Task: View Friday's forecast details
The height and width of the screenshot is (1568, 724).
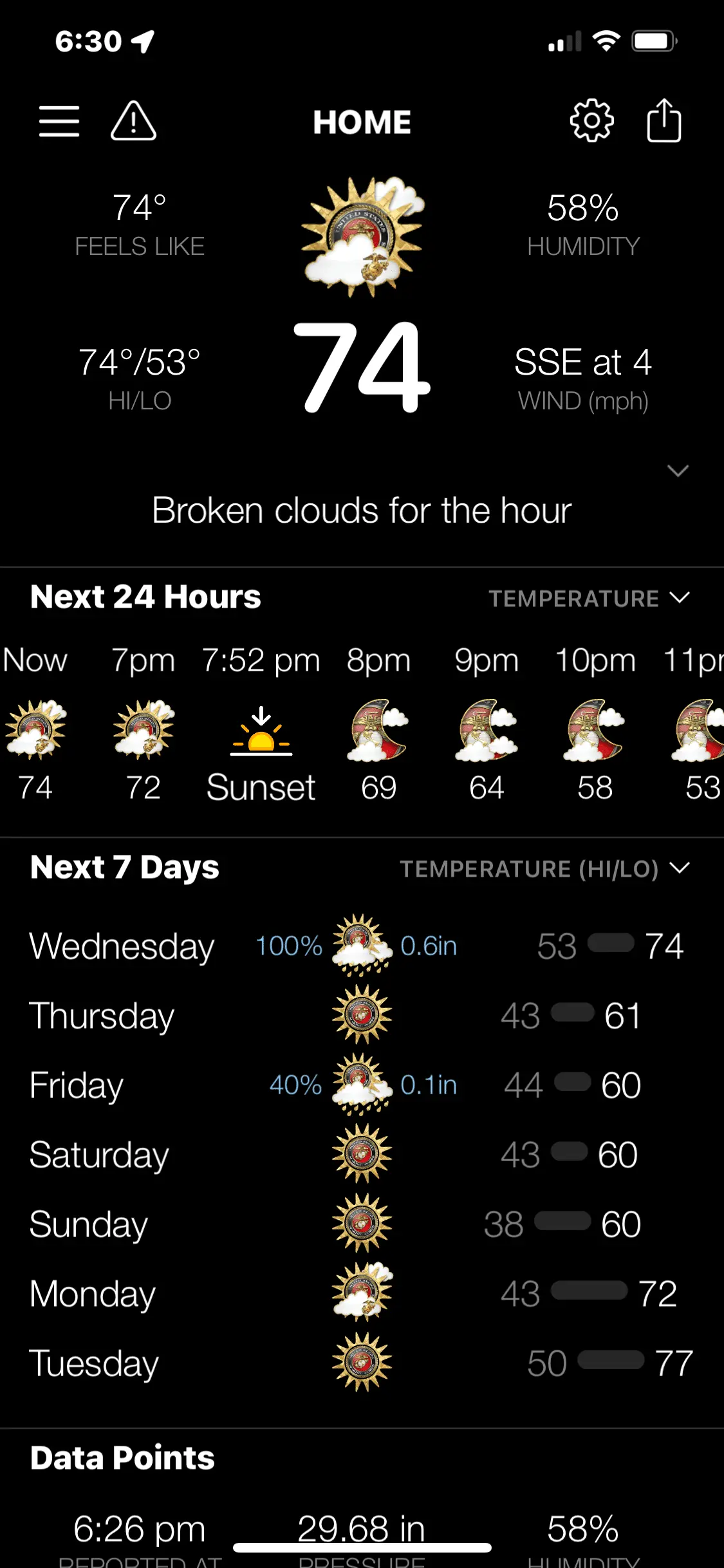Action: click(x=362, y=1085)
